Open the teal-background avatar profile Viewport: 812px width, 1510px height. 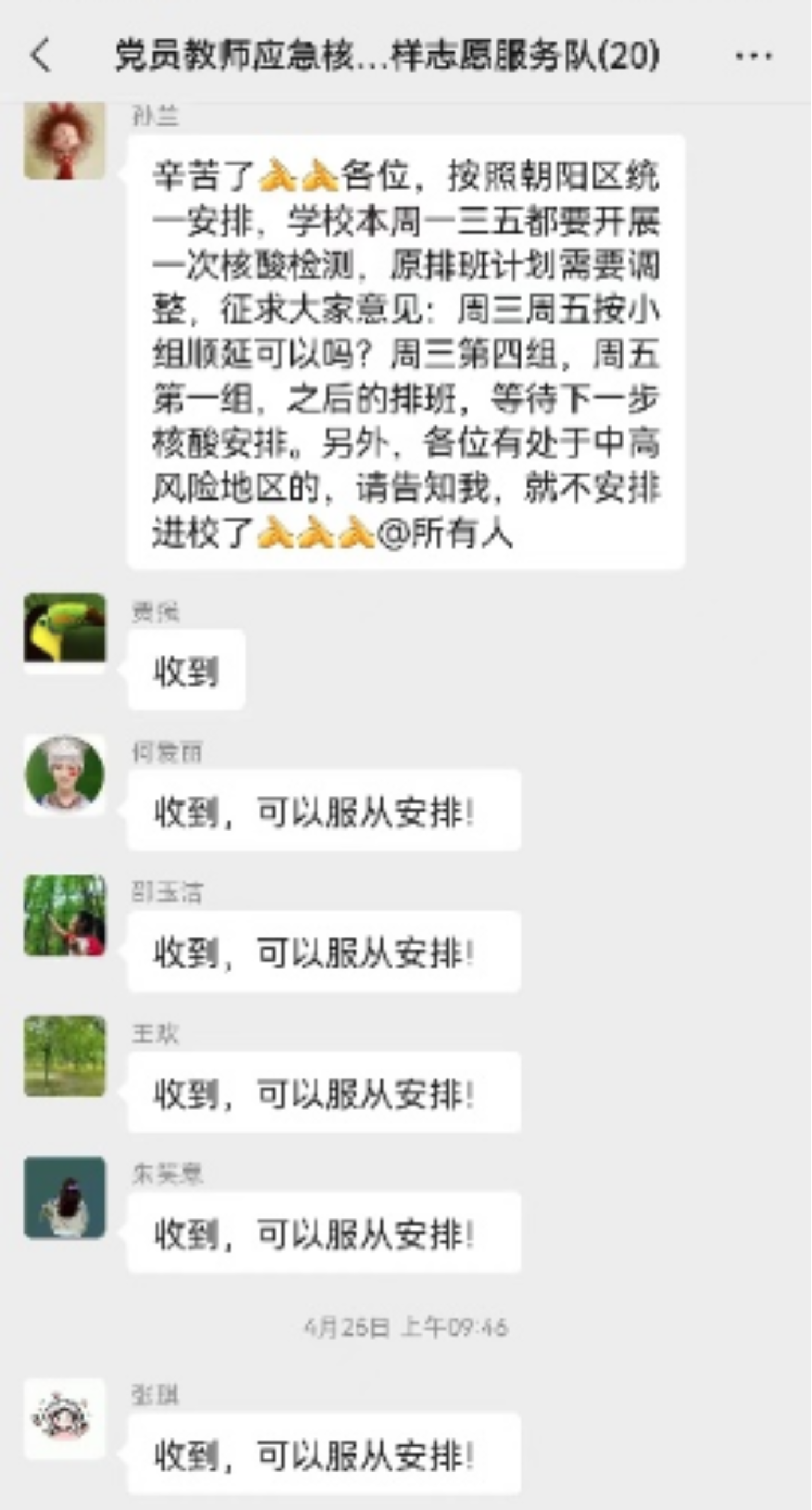click(65, 1197)
